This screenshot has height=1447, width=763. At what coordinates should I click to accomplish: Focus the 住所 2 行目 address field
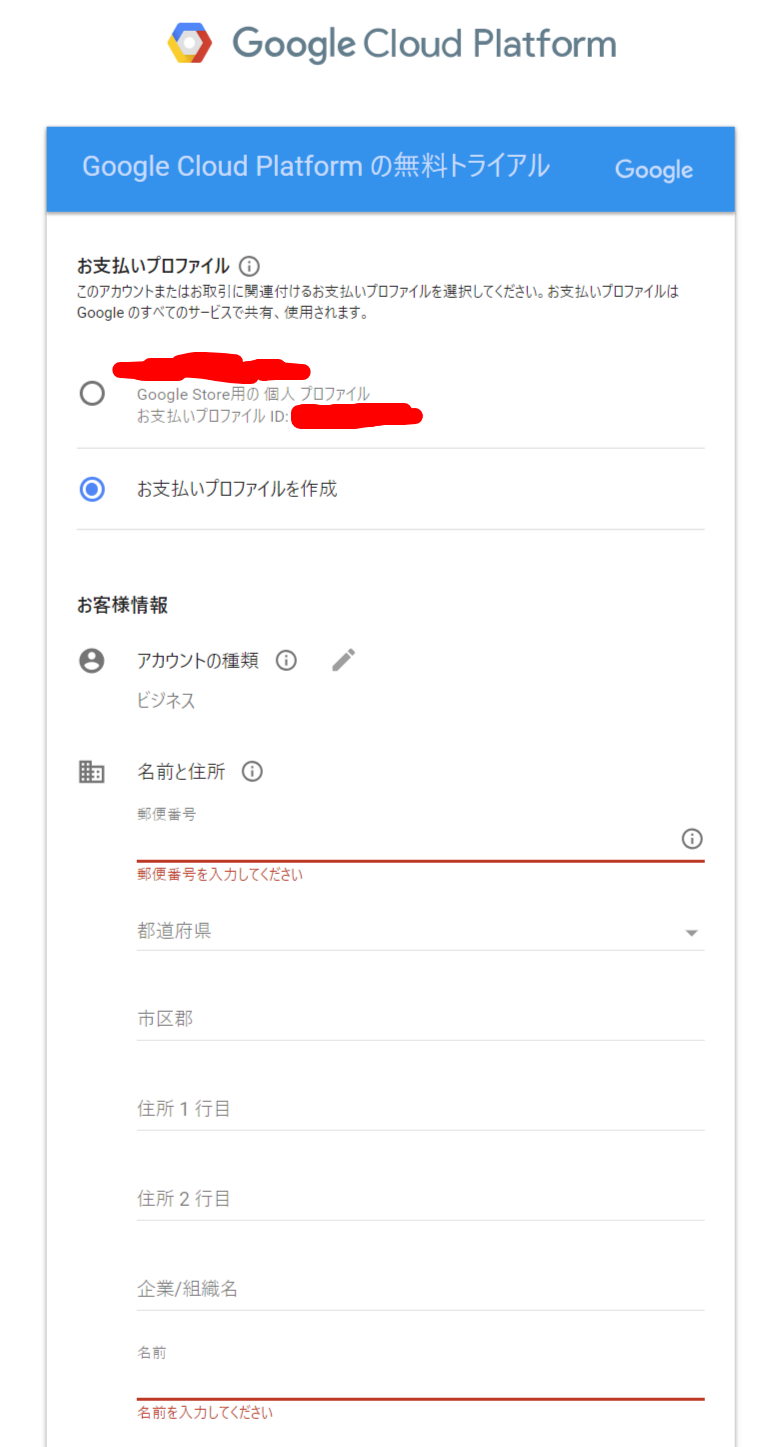click(420, 1199)
